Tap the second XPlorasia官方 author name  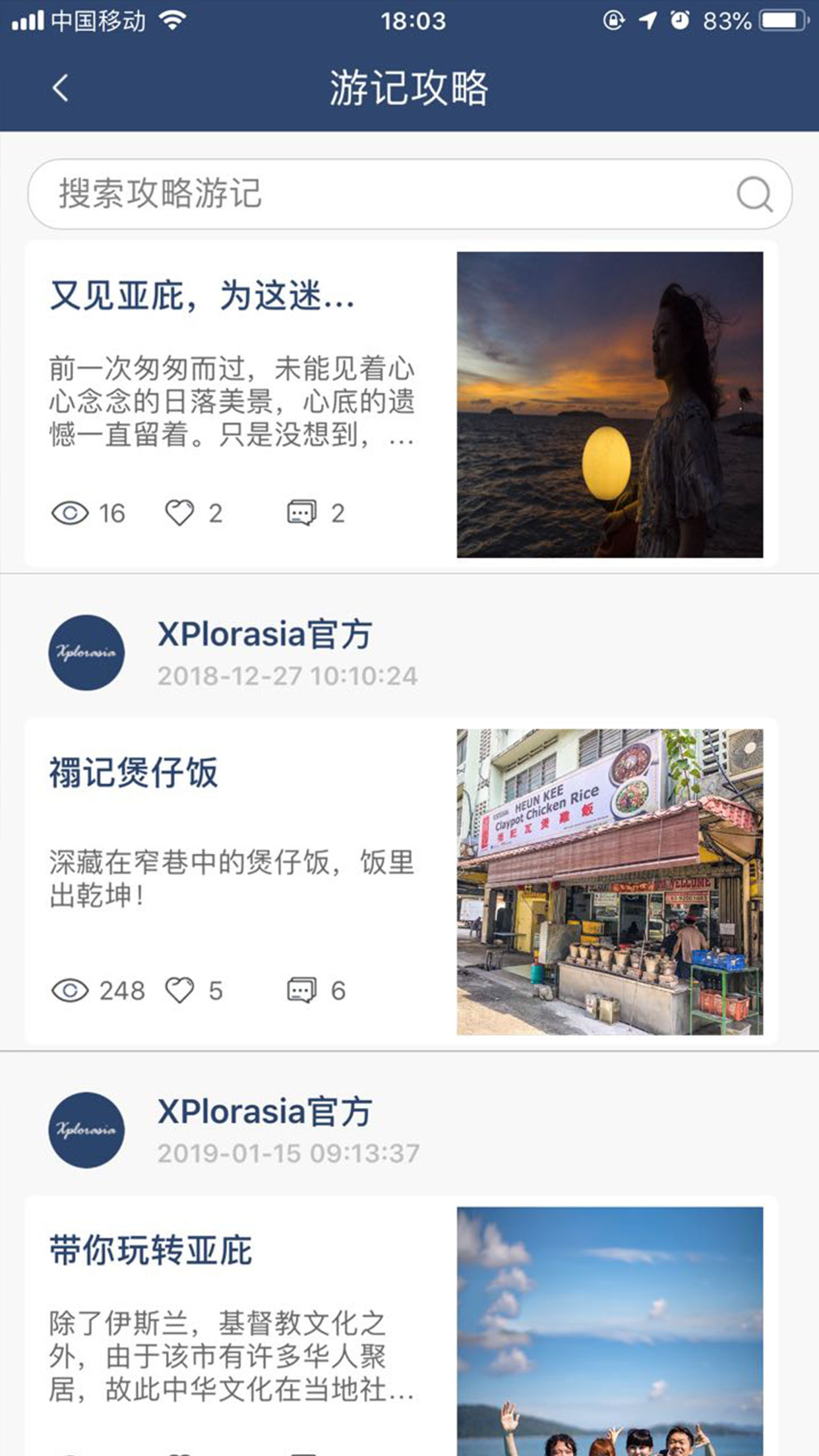tap(265, 1113)
